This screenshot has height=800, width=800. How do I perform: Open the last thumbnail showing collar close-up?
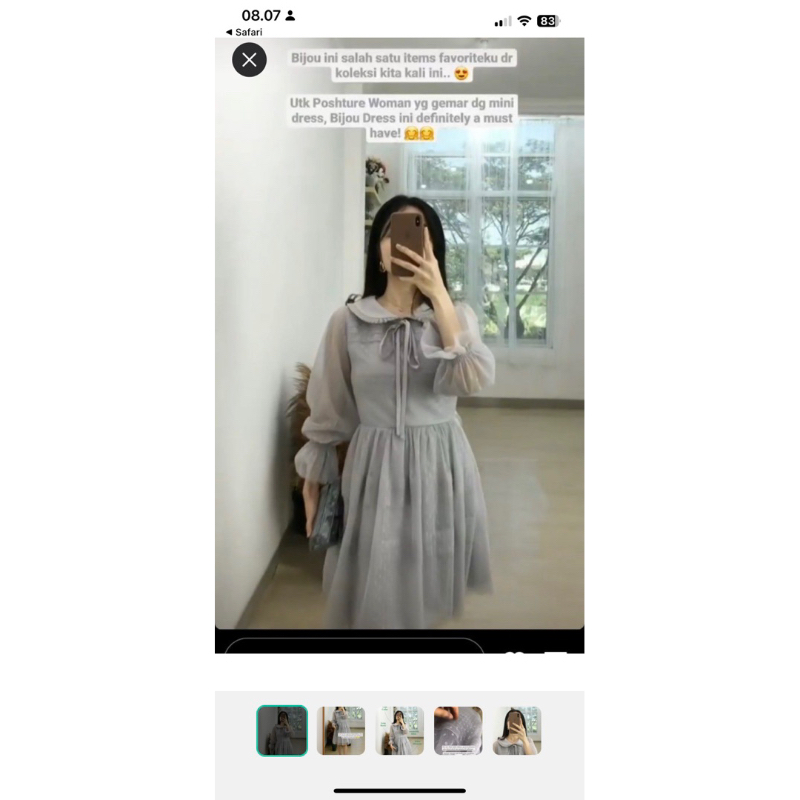517,730
